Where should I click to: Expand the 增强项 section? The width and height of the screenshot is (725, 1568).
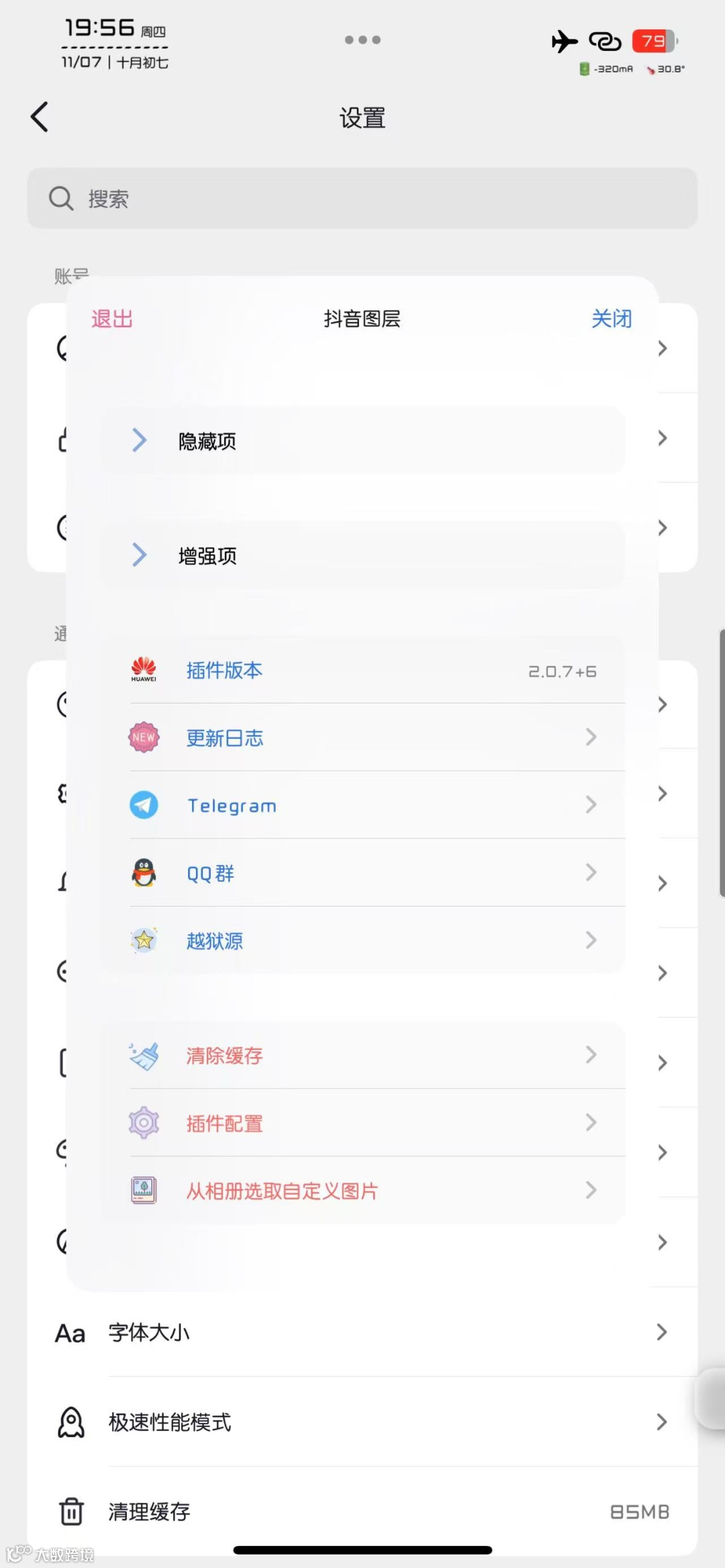pyautogui.click(x=362, y=555)
